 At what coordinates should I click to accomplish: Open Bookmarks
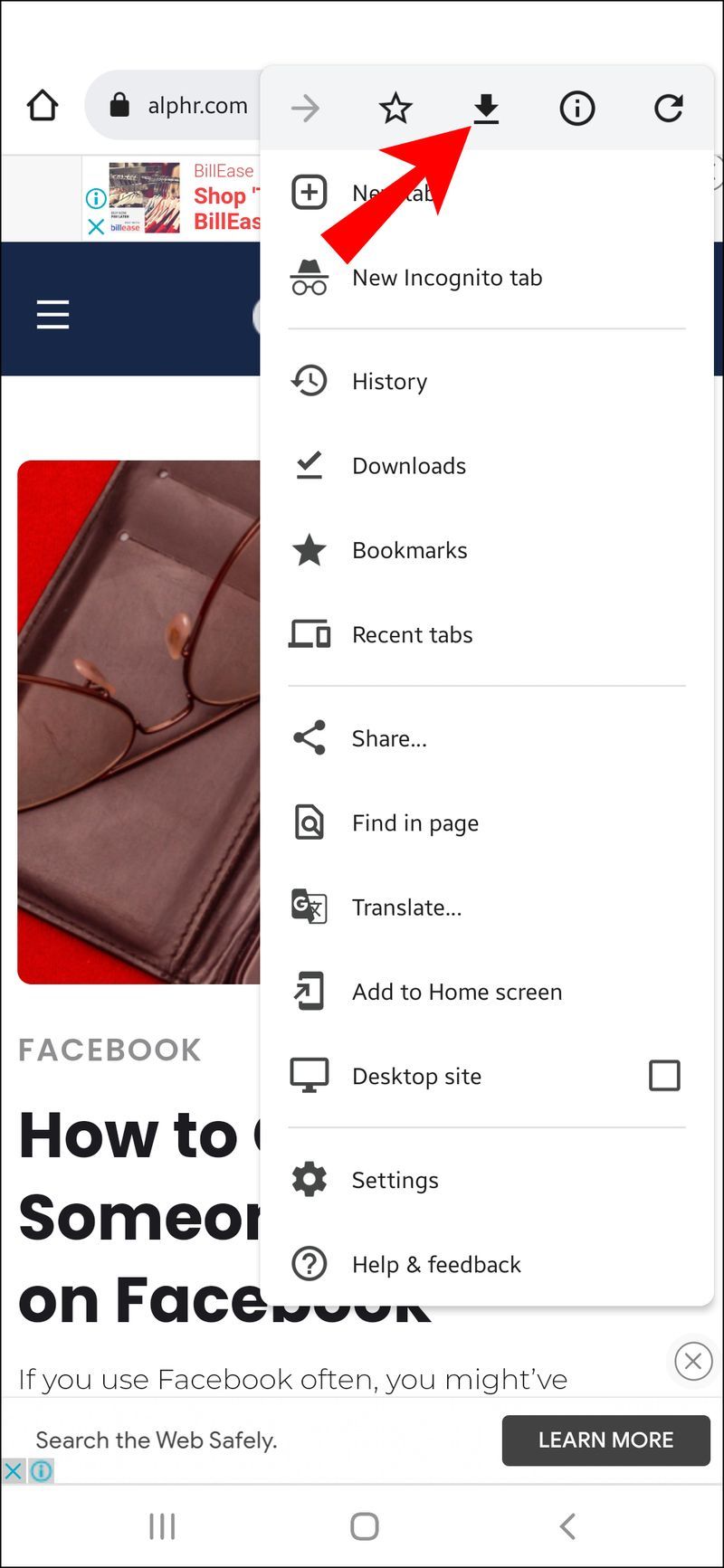click(x=487, y=550)
